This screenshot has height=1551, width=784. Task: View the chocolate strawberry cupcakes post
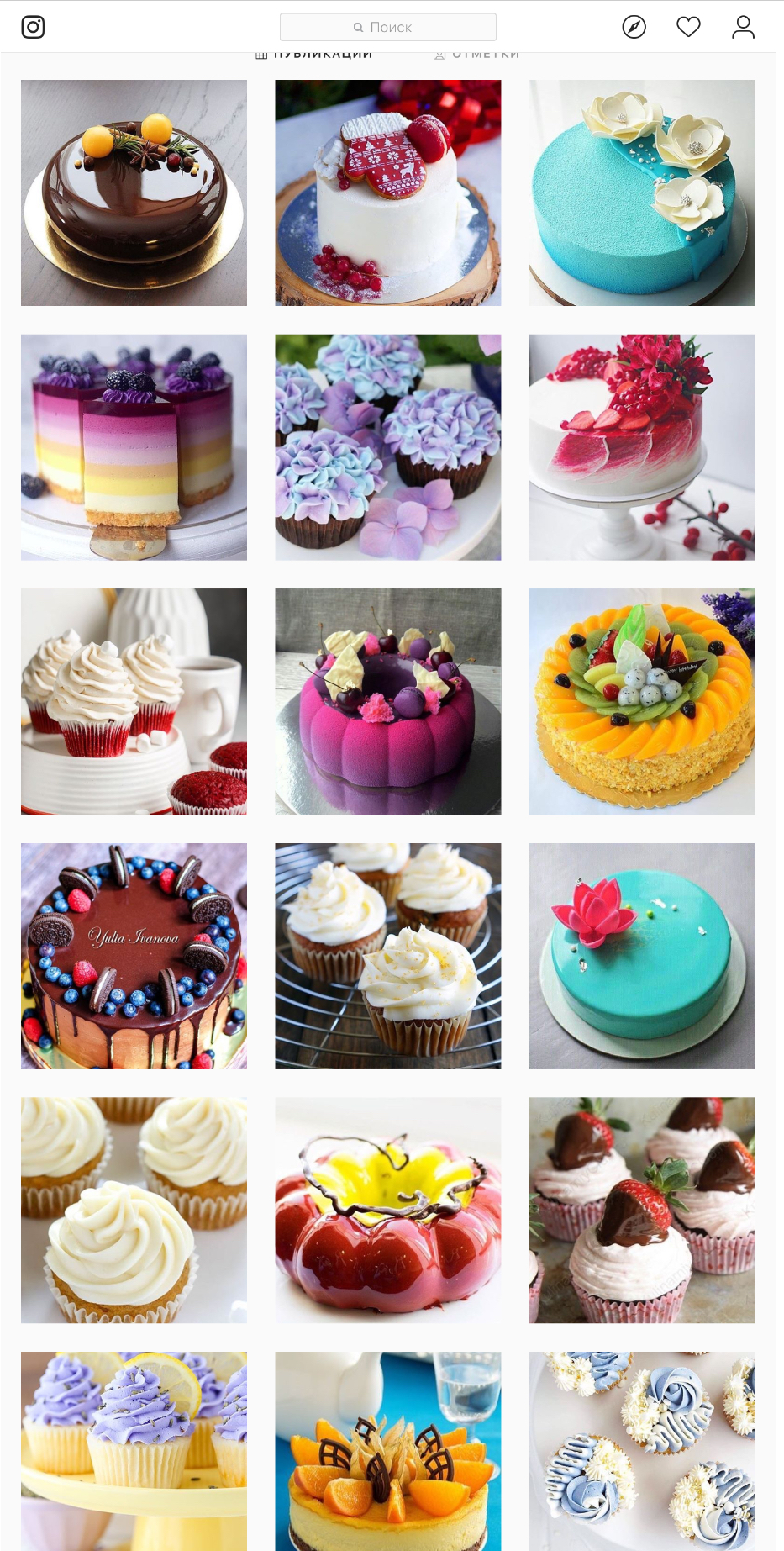tap(642, 1210)
